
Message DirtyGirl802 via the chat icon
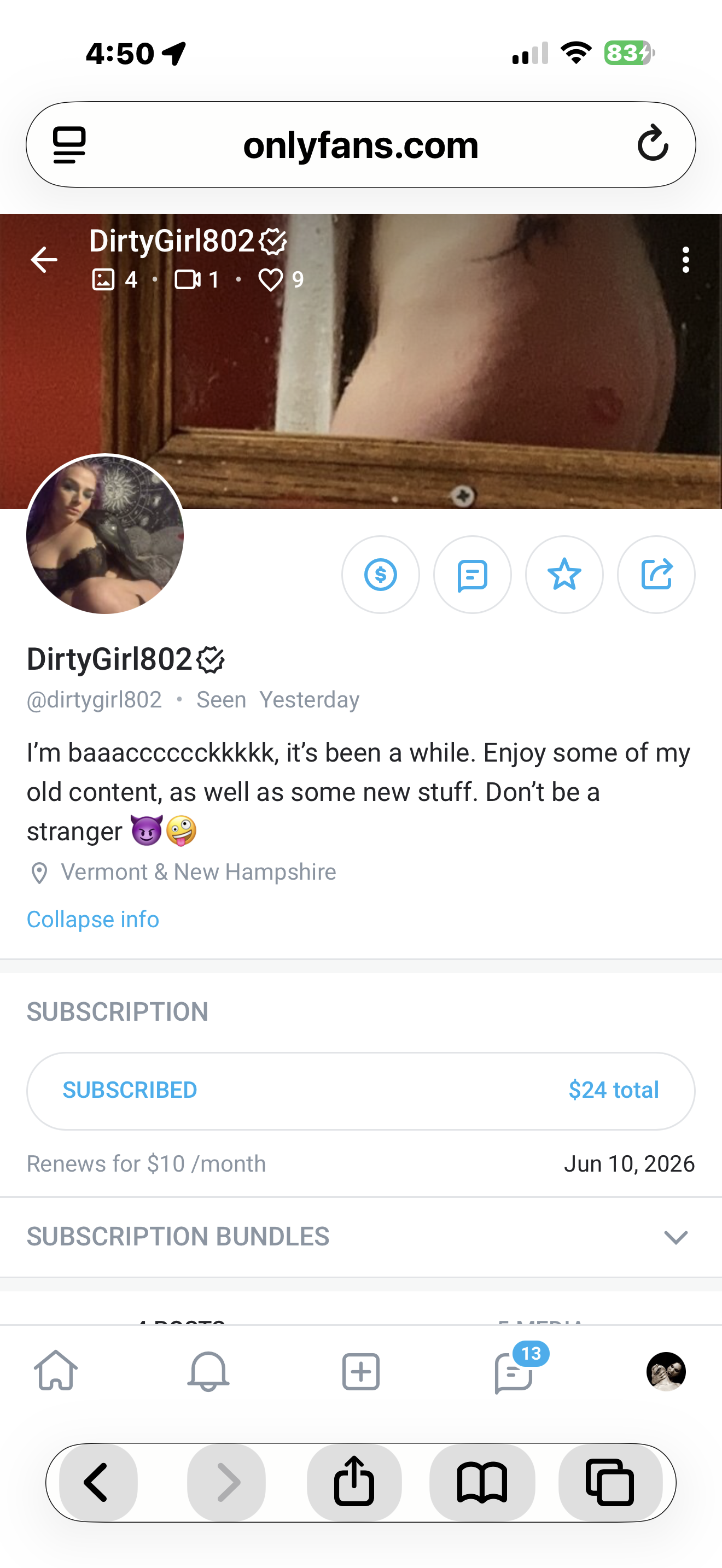coord(473,575)
